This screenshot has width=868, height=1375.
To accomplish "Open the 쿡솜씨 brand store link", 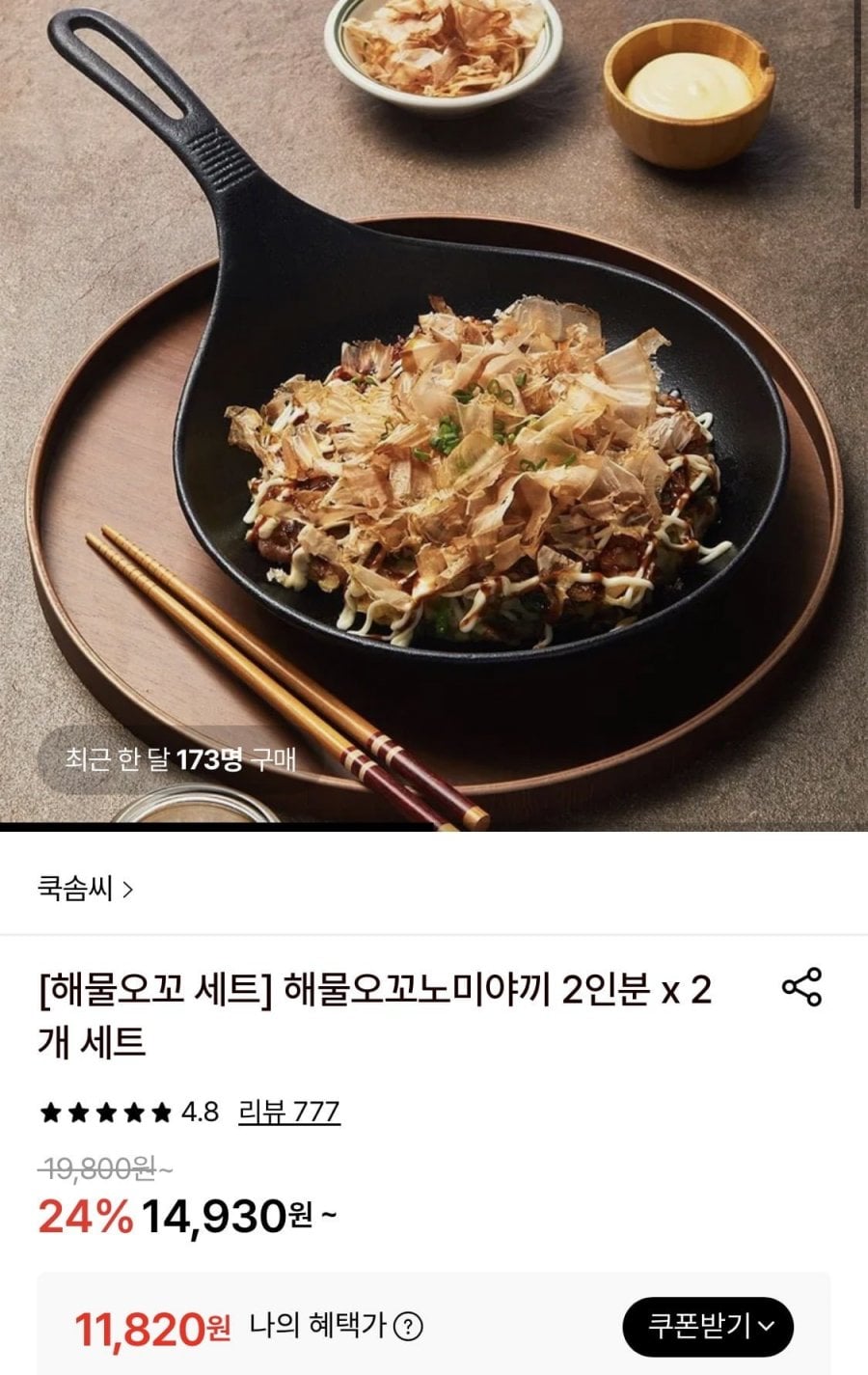I will click(85, 888).
